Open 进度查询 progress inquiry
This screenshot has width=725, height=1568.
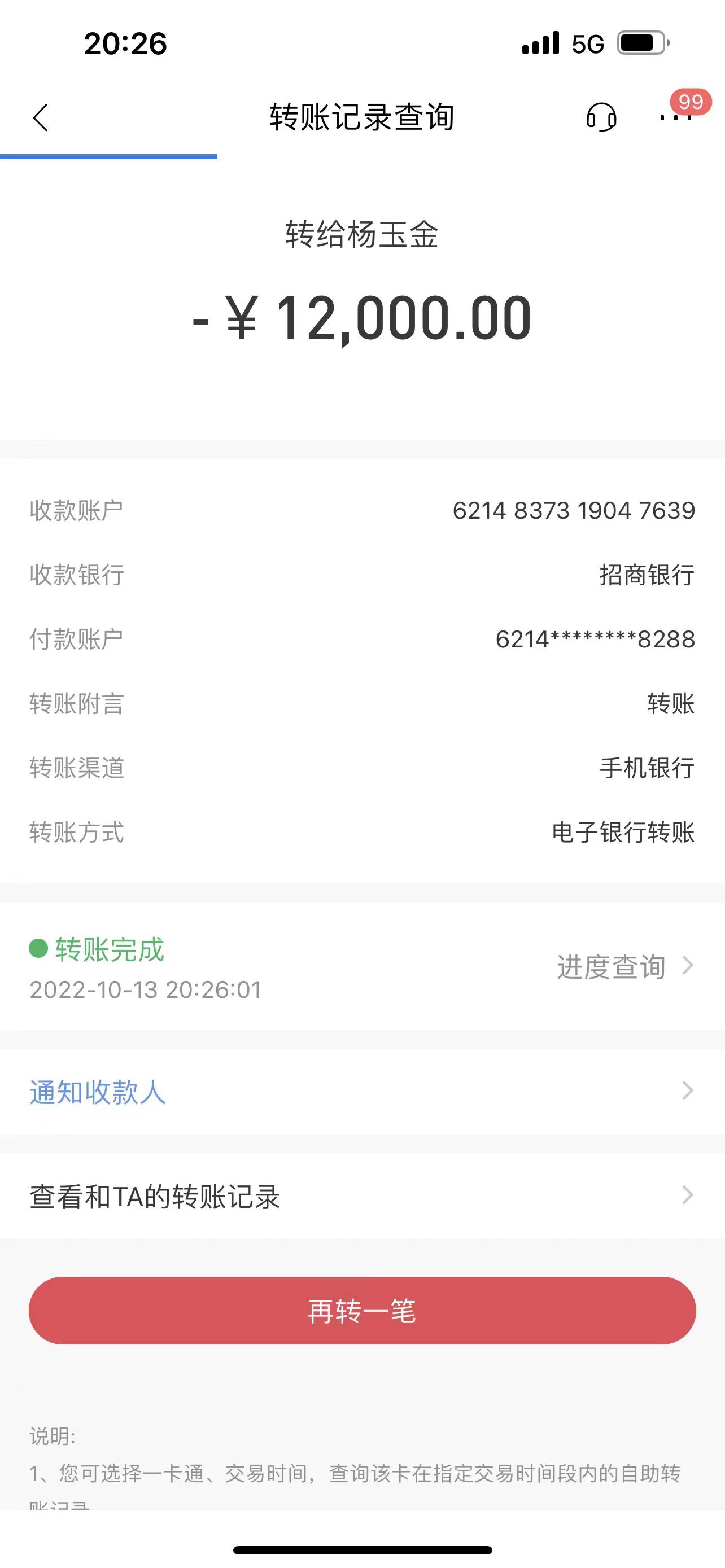coord(625,967)
